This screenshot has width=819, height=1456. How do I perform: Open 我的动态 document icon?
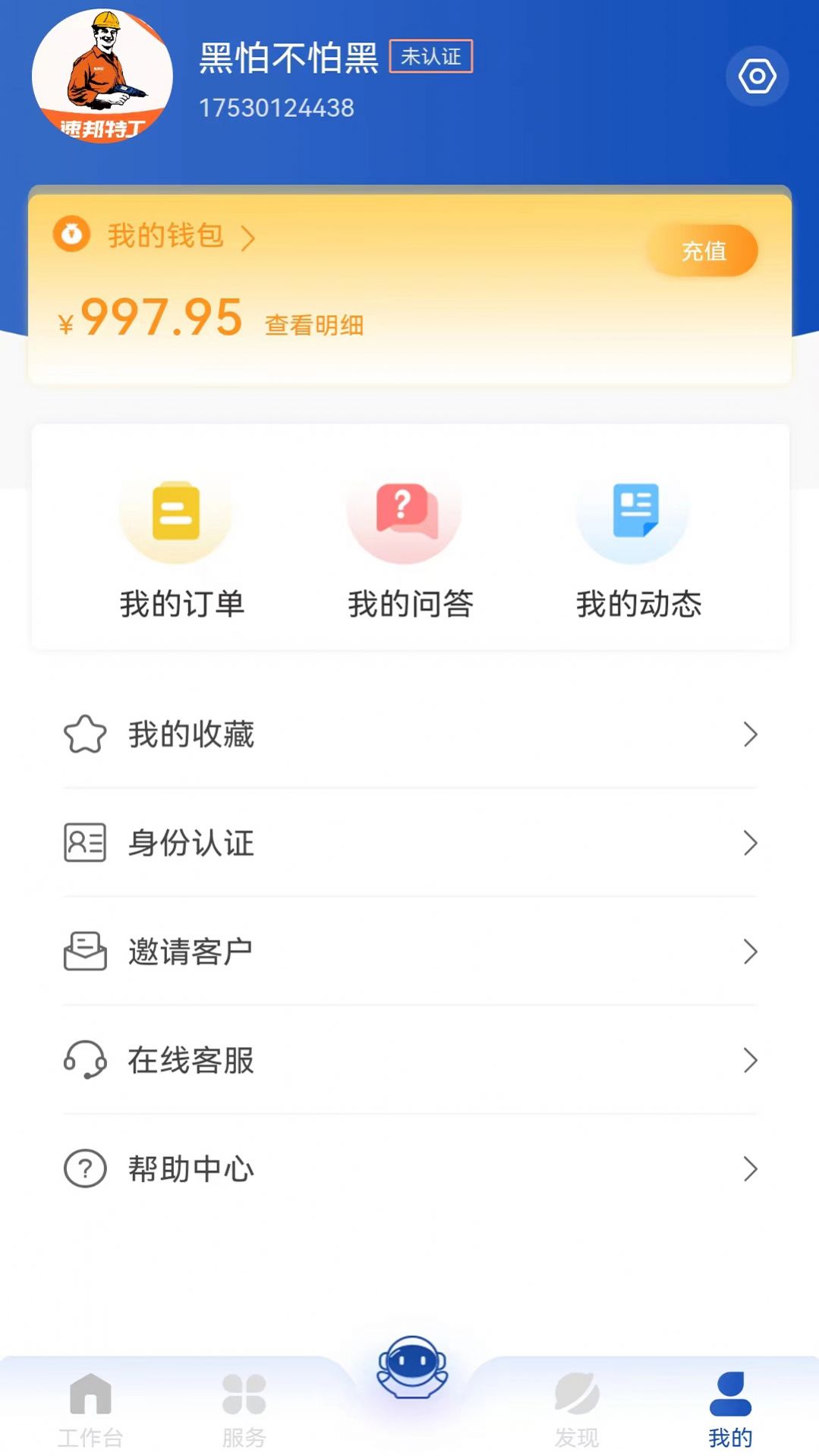636,514
